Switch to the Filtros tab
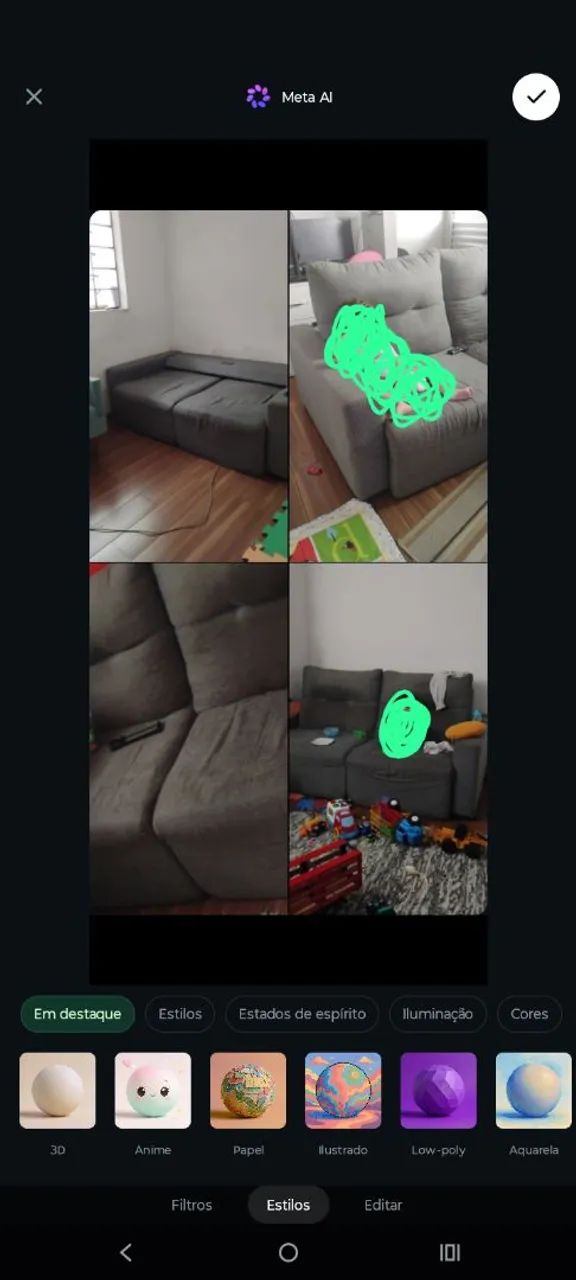Viewport: 576px width, 1280px height. (191, 1205)
